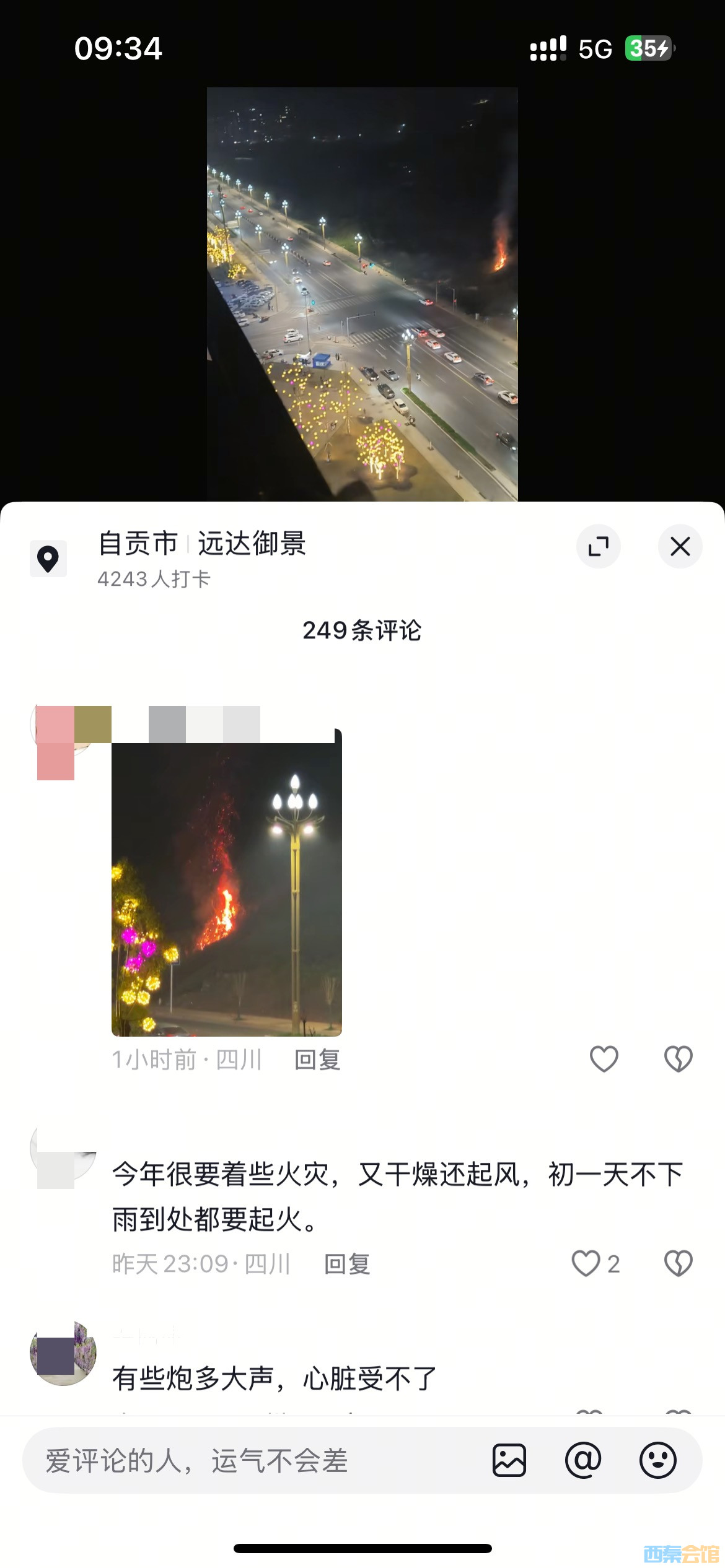Close the comments panel
Screen dimensions: 725x1568
(680, 546)
